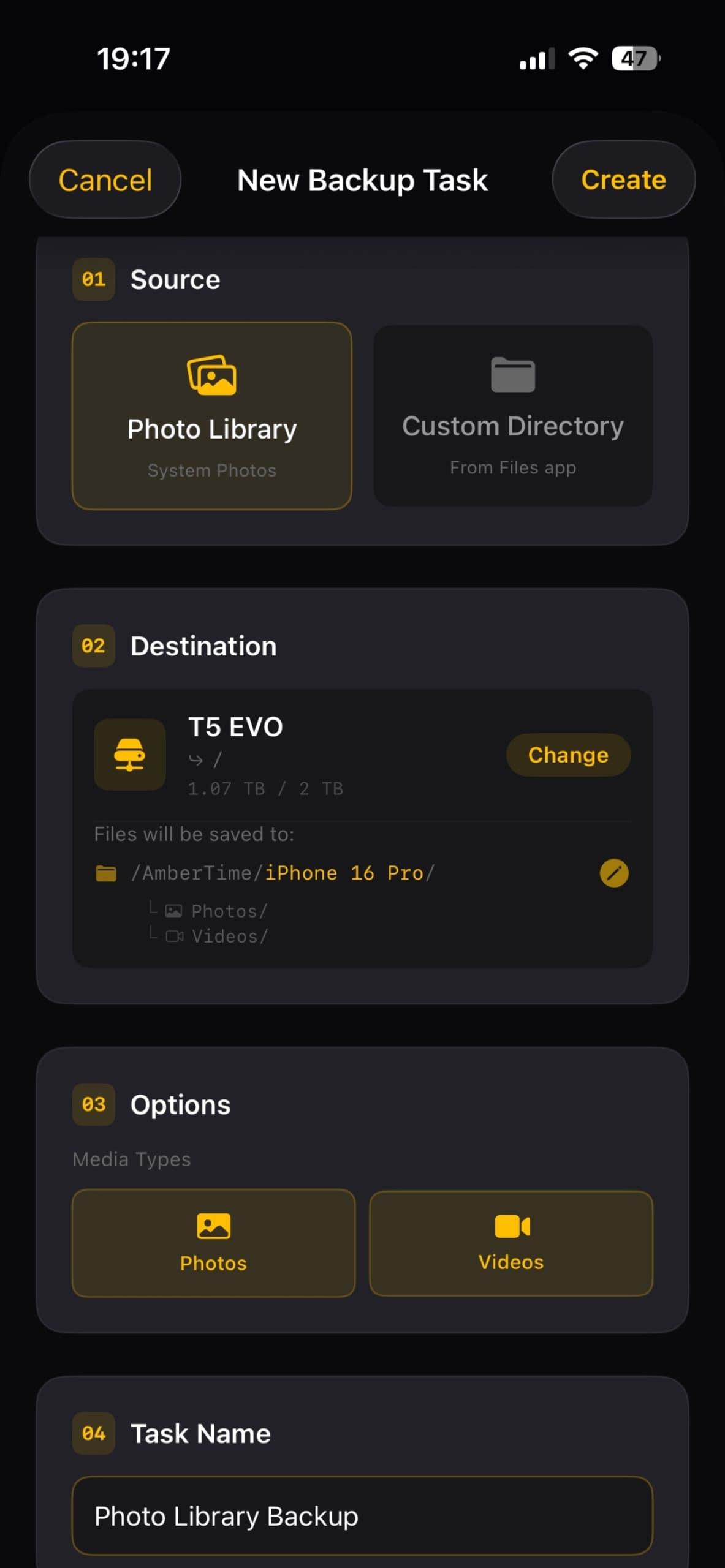
Task: Deselect Photo Library as the backup source
Action: pyautogui.click(x=211, y=415)
